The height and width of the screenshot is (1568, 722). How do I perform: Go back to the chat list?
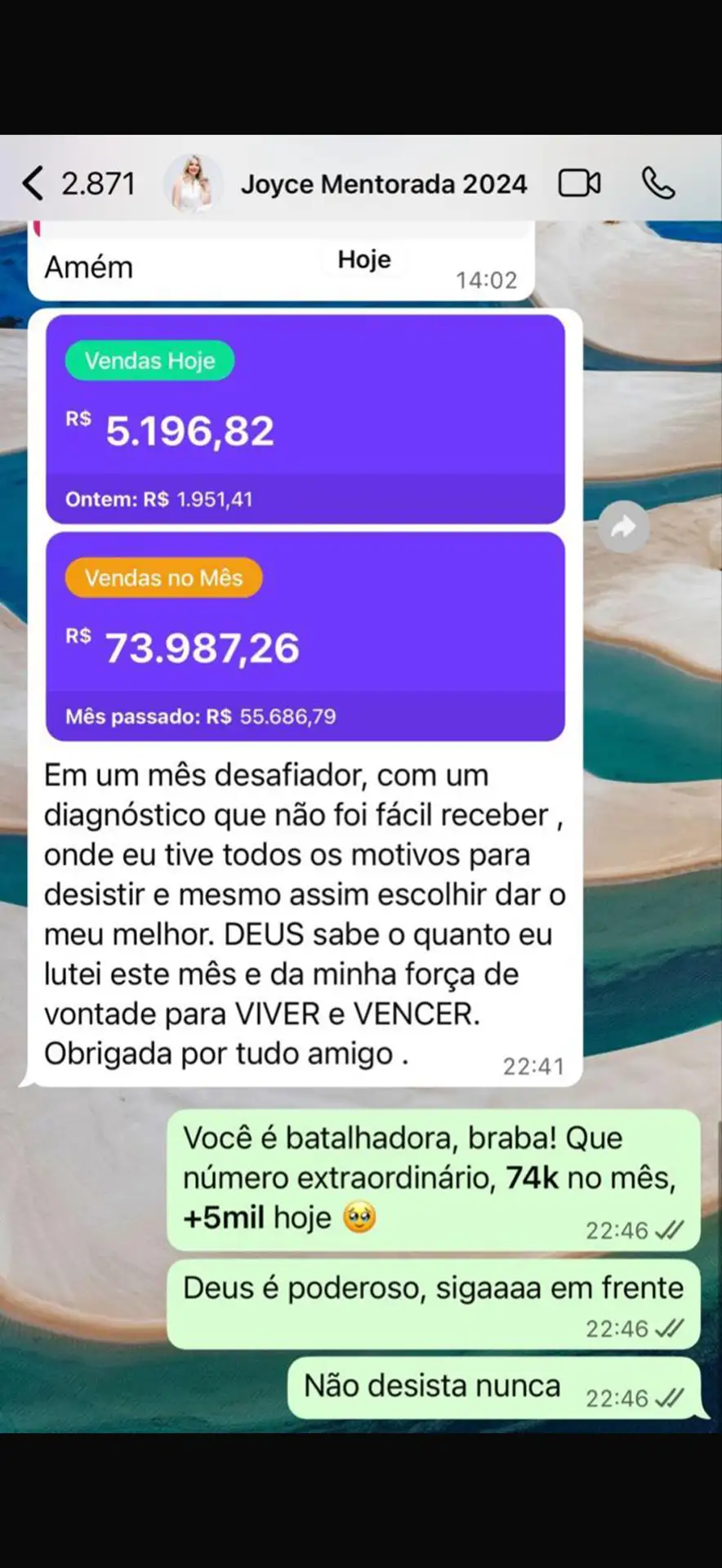pos(33,184)
